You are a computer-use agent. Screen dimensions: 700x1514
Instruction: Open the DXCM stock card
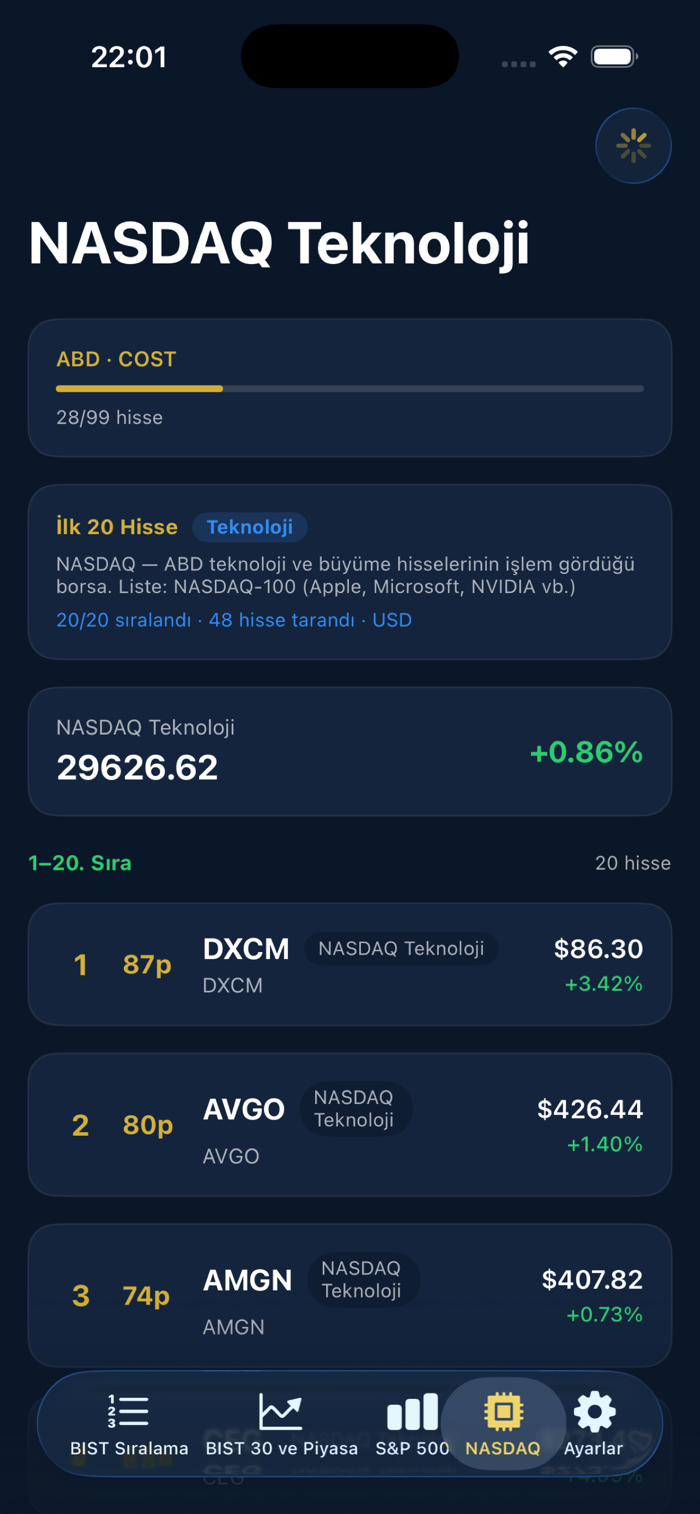coord(350,964)
